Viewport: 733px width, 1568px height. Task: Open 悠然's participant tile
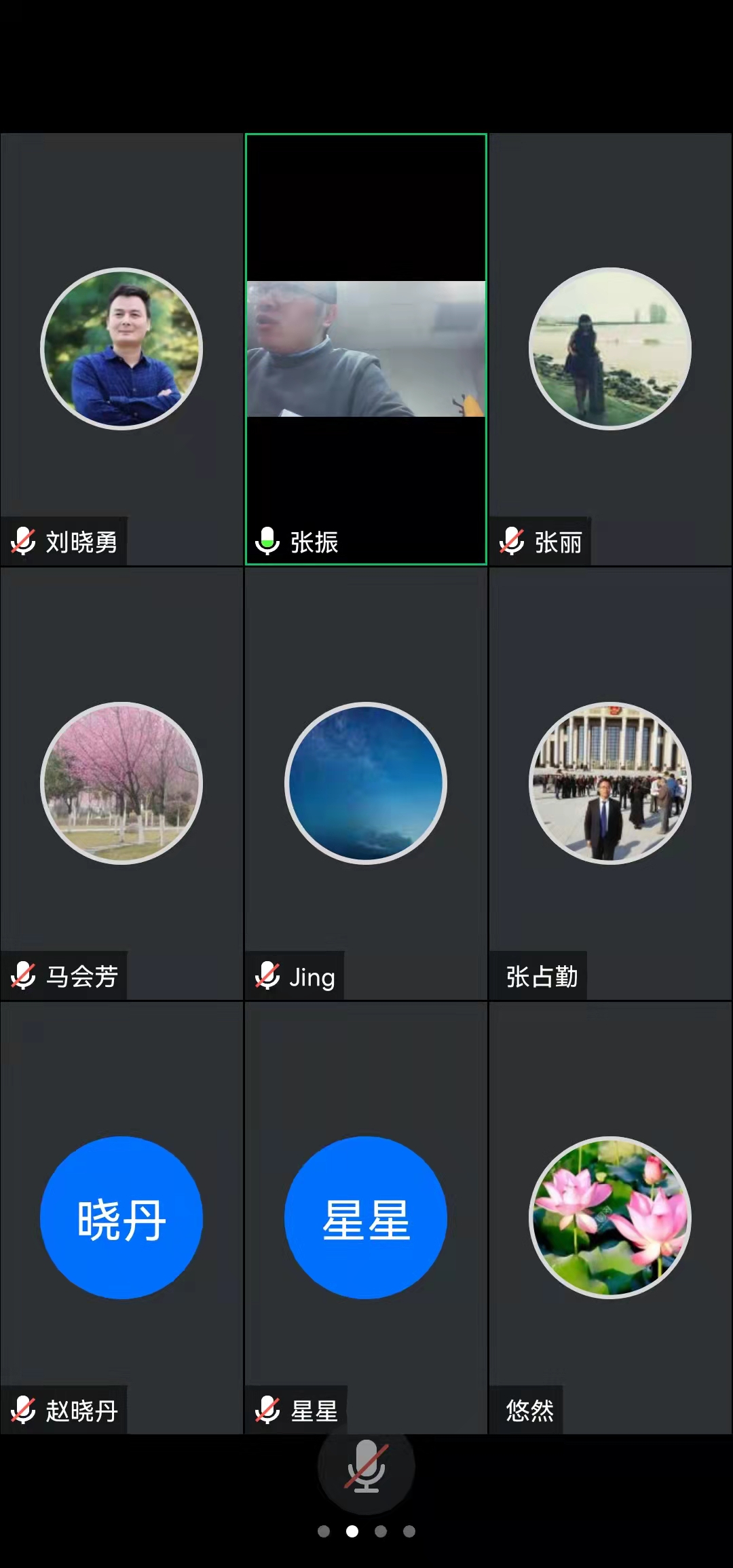tap(610, 1218)
